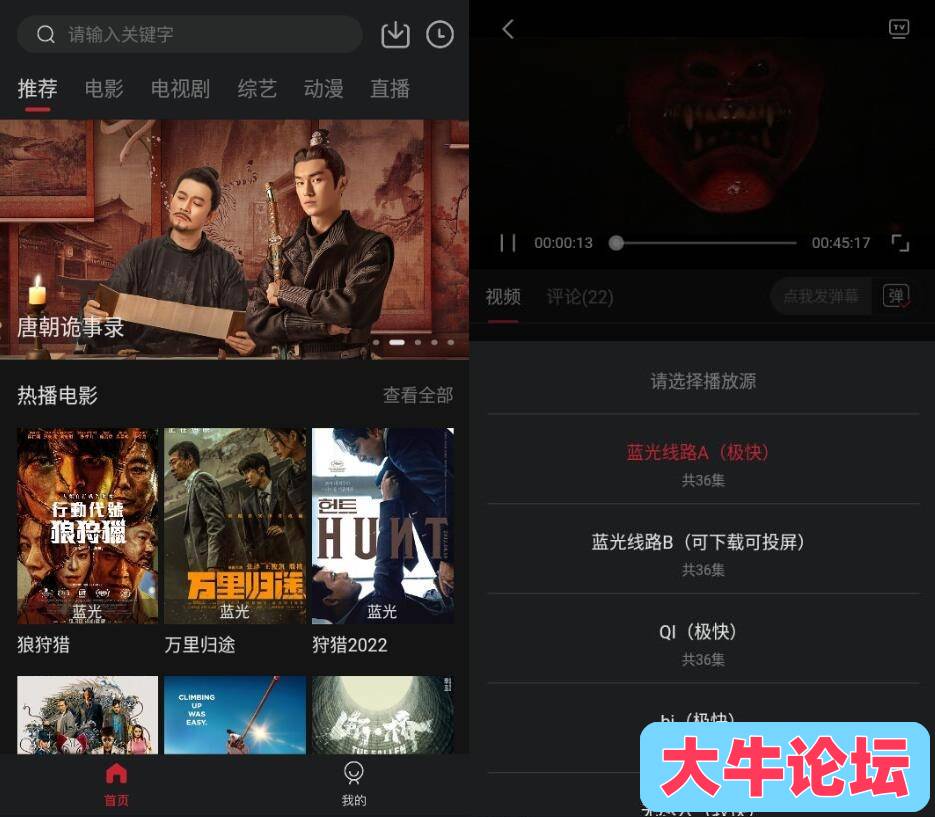This screenshot has height=817, width=935.
Task: Open the downloads icon
Action: (x=396, y=34)
